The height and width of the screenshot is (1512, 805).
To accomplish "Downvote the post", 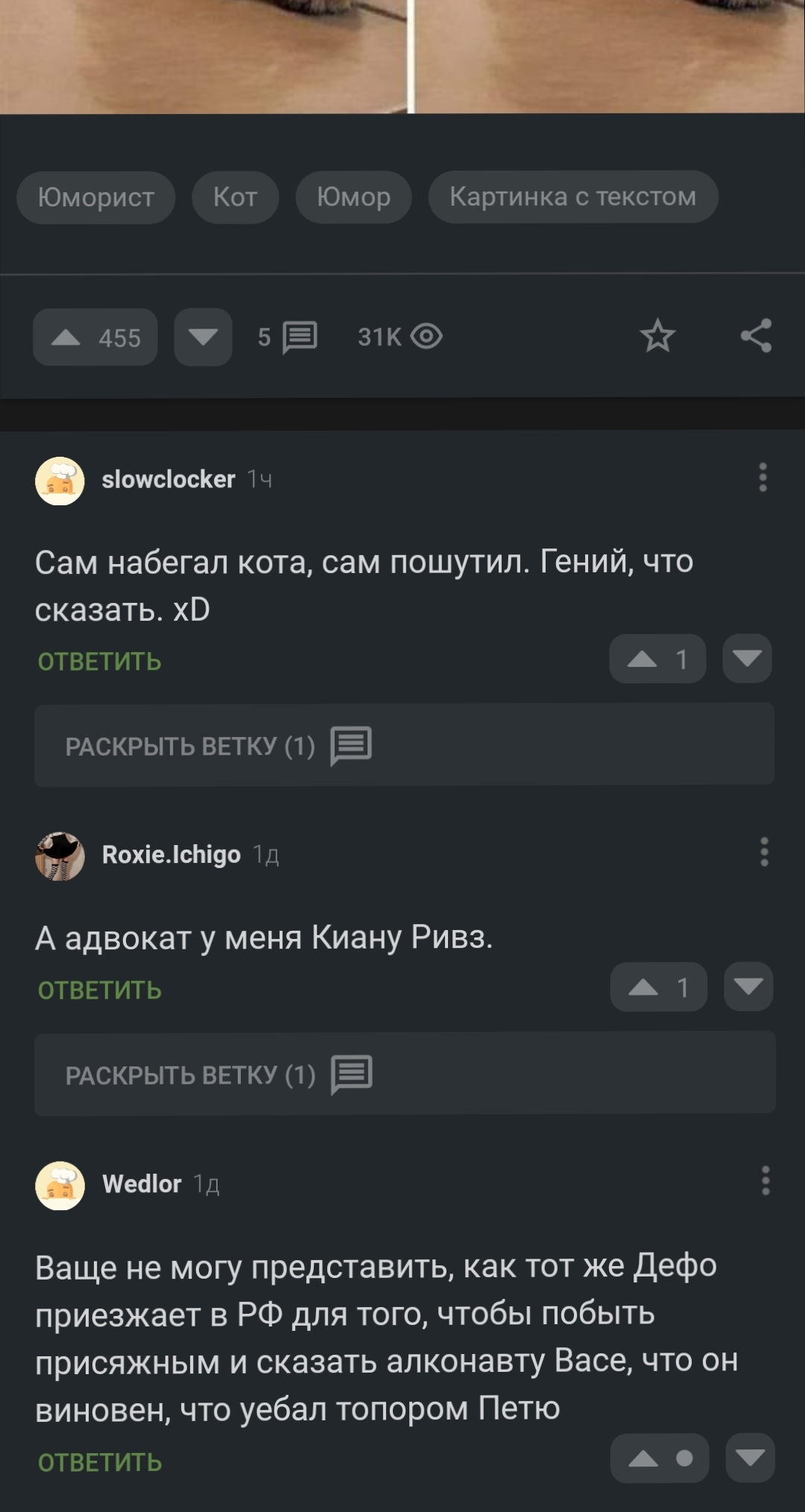I will point(203,338).
